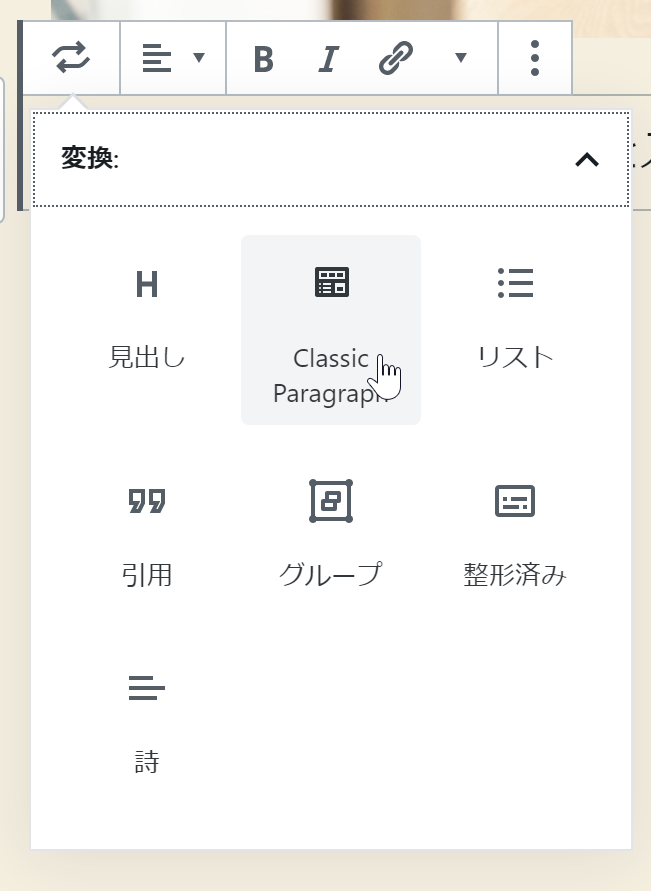Apply bold formatting

coord(263,59)
